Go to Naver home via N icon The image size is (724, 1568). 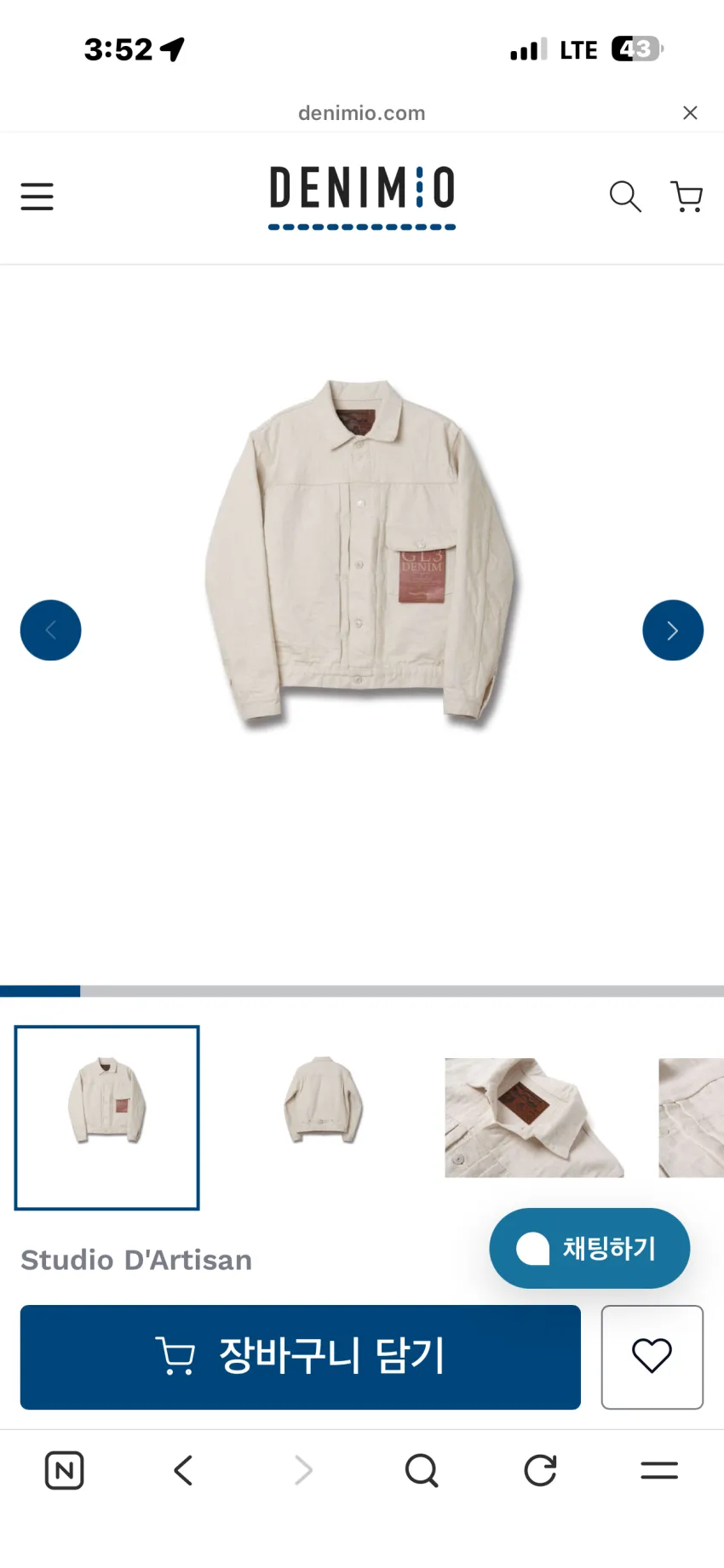(64, 1470)
